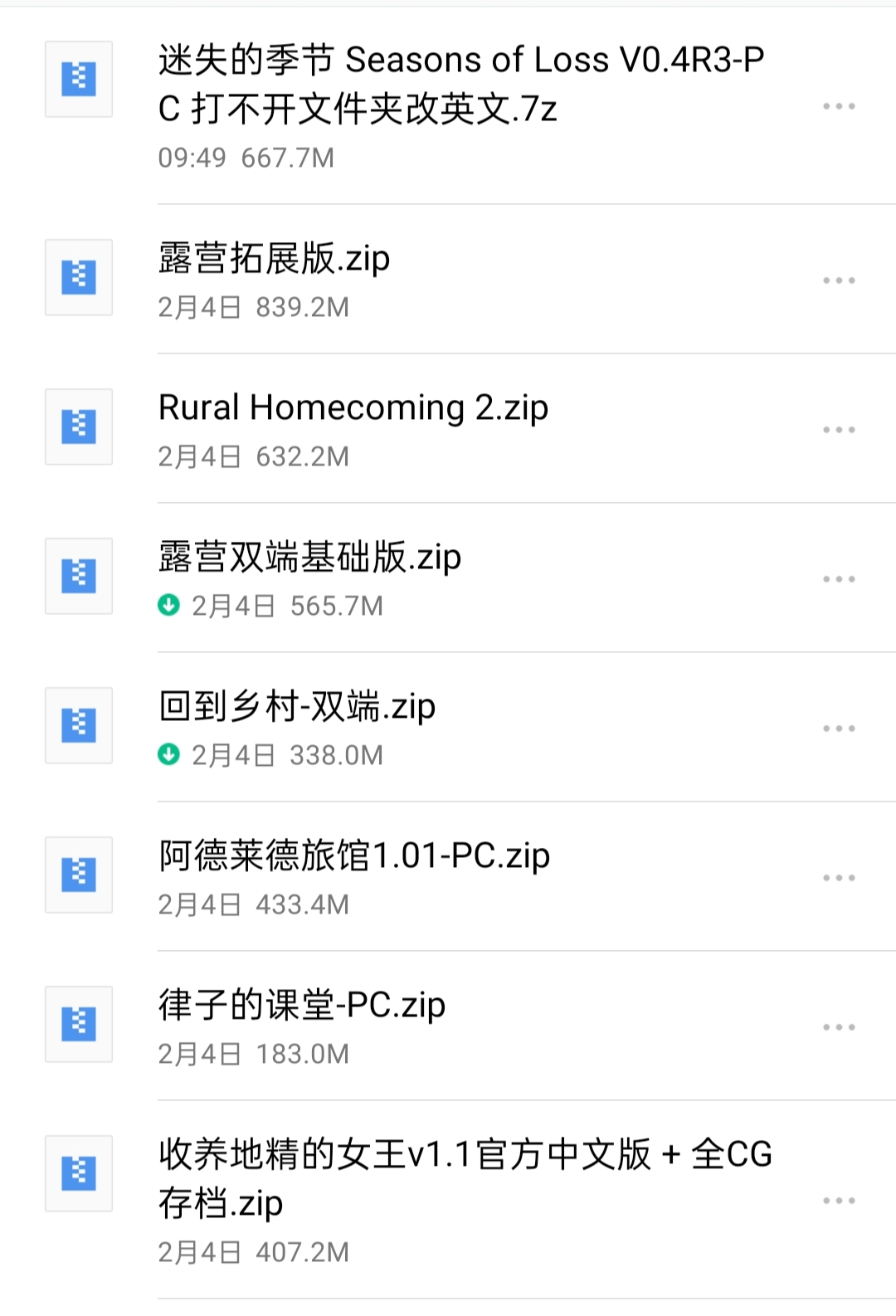Open the 律子的课堂-PC.zip file
Screen dimensions: 896x1316
coord(302,1006)
